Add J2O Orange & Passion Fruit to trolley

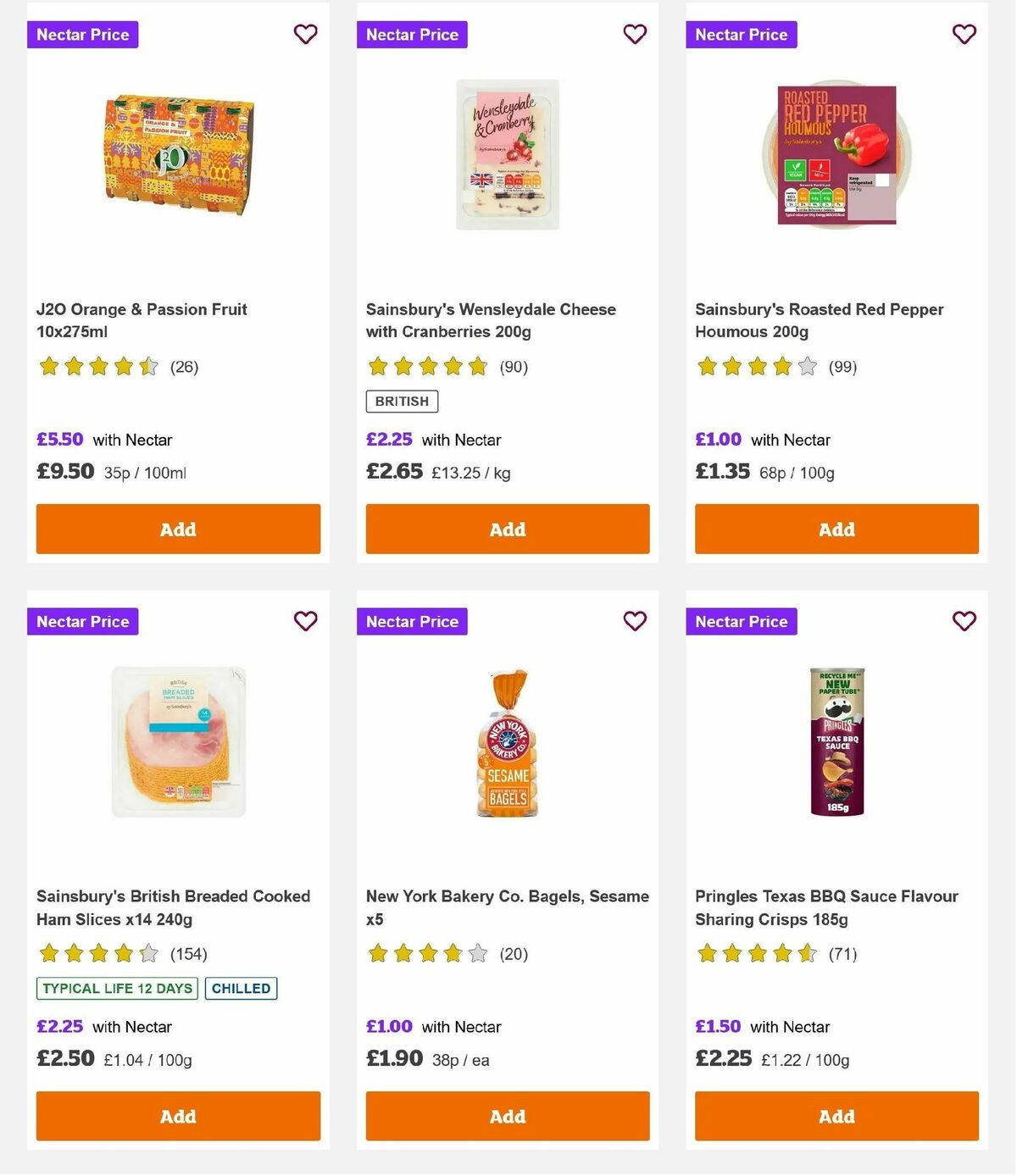[x=177, y=529]
